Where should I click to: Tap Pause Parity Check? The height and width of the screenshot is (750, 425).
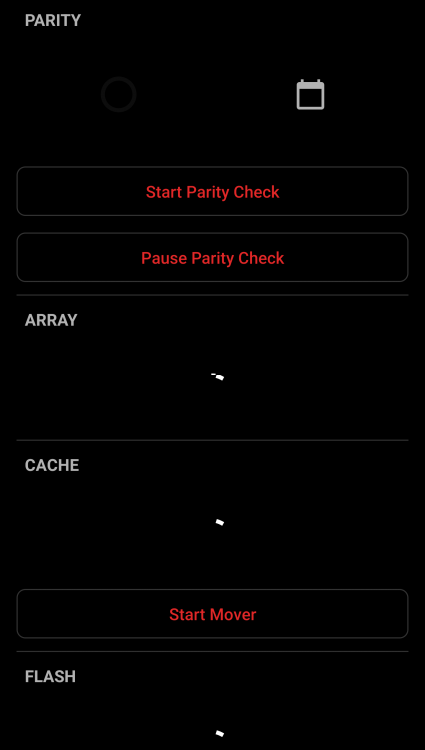click(212, 257)
